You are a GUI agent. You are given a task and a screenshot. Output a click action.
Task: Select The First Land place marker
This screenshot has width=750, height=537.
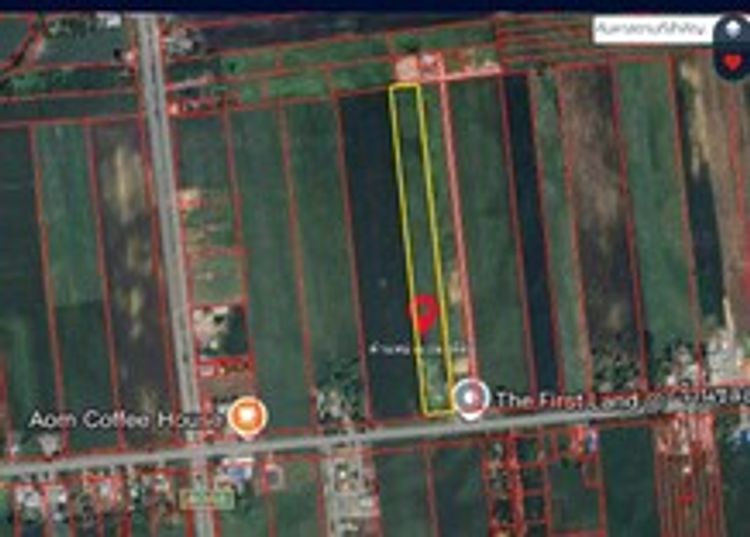pos(469,397)
